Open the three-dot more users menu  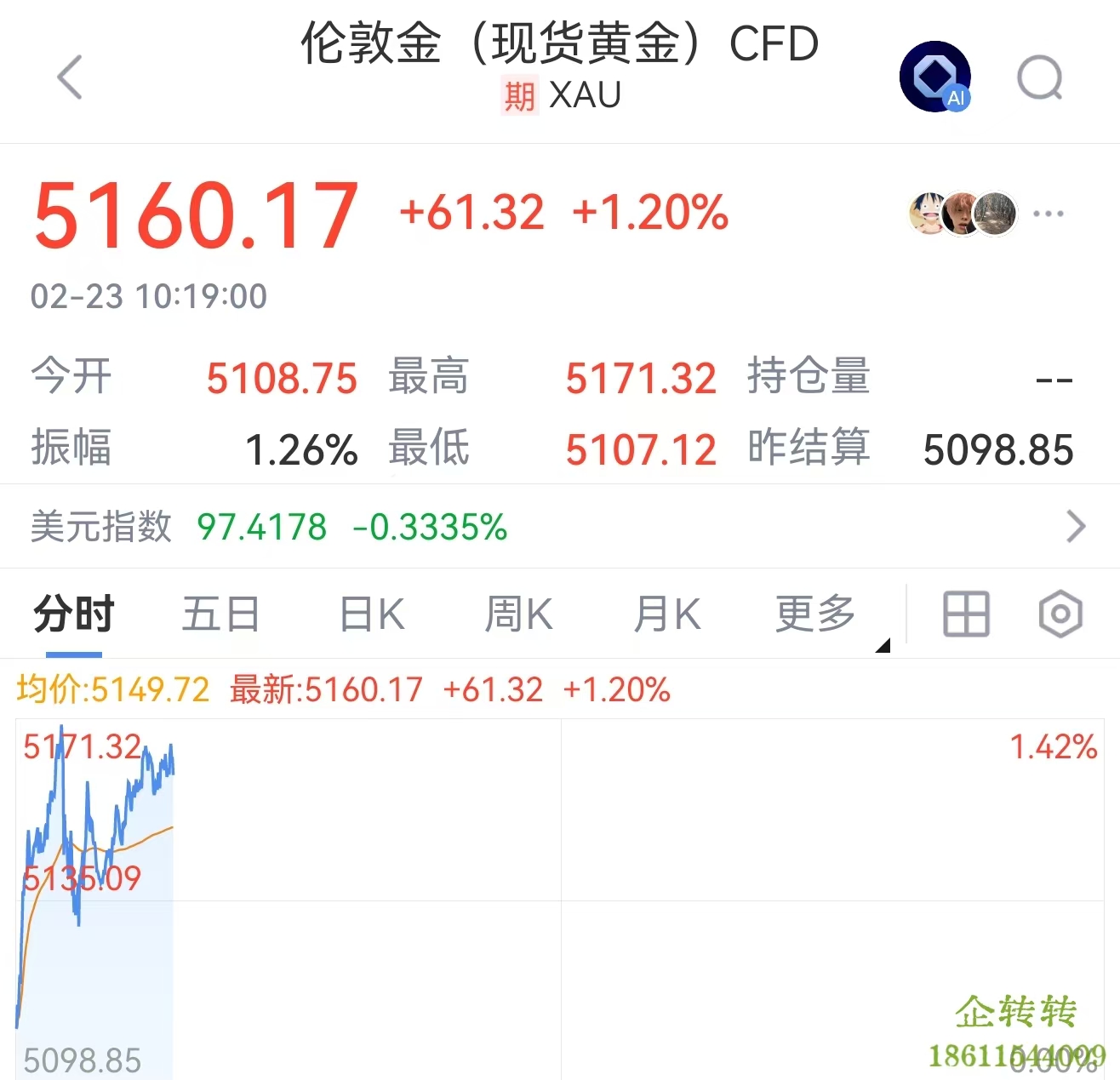click(x=1048, y=214)
